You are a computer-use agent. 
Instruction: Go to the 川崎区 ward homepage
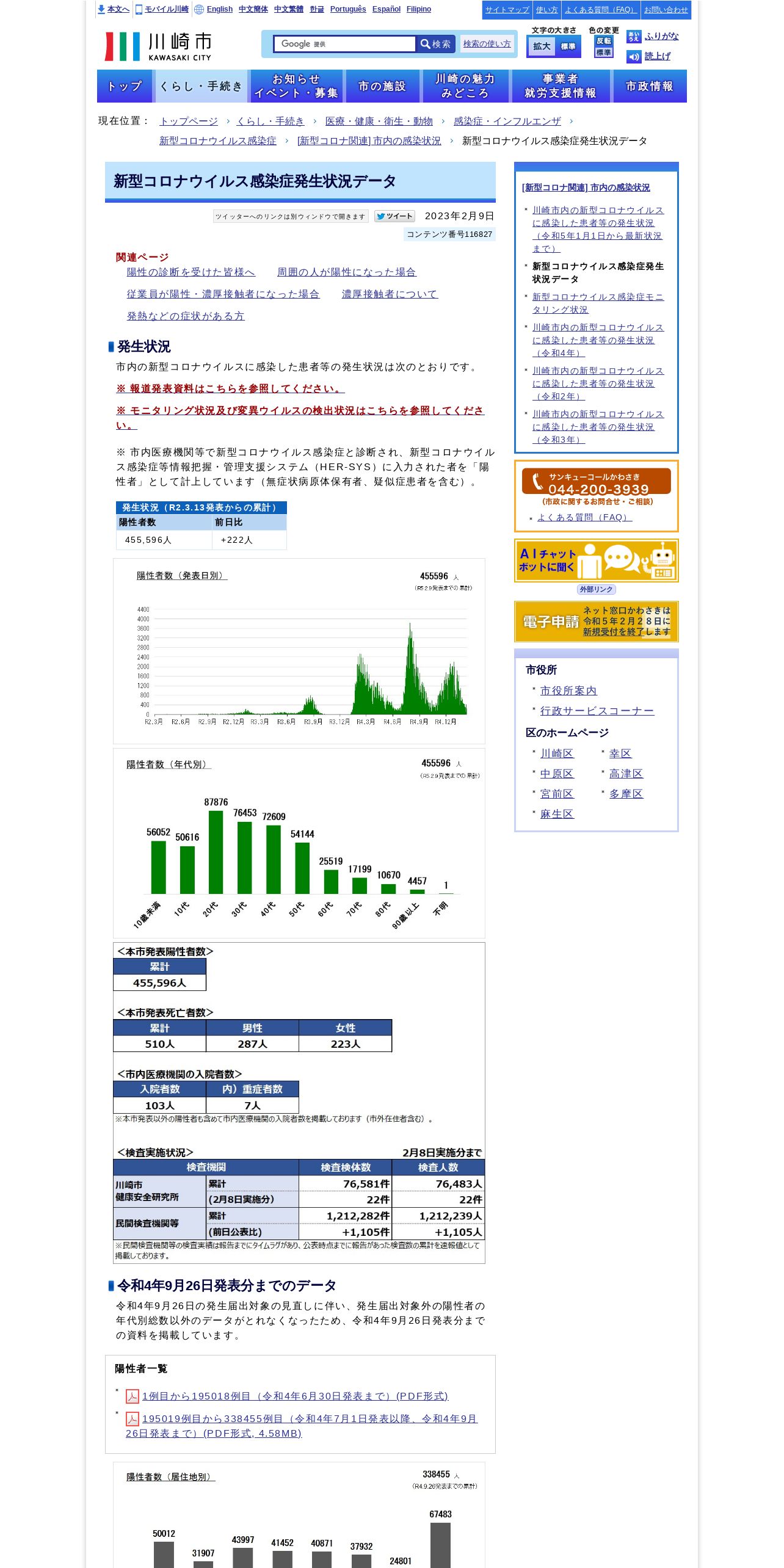556,753
